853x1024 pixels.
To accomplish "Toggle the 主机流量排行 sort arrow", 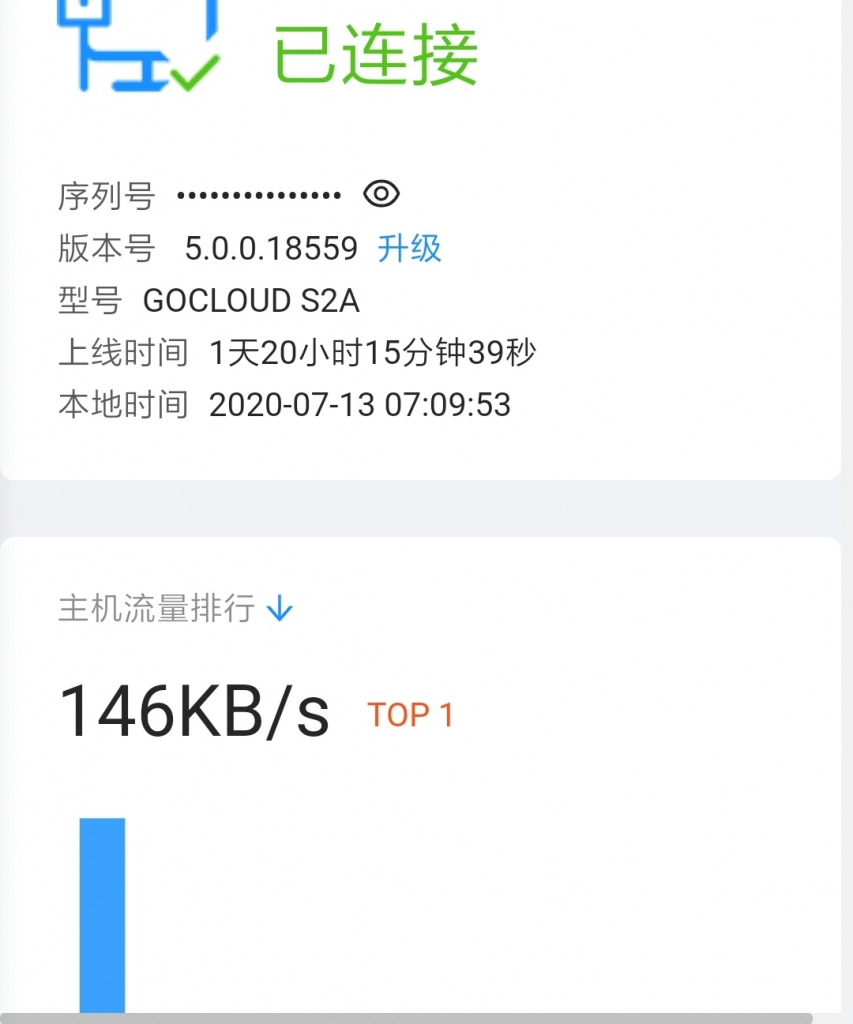I will pyautogui.click(x=280, y=608).
